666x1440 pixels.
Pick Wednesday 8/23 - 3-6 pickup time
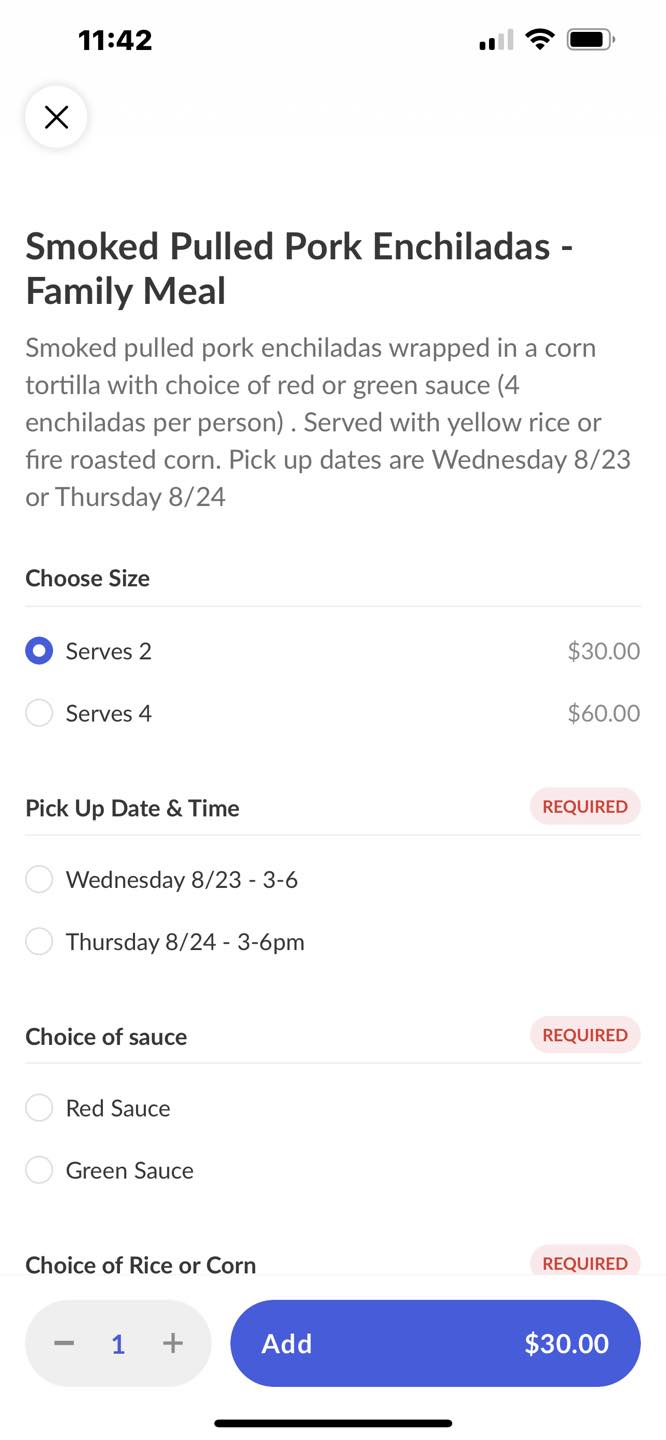click(x=39, y=880)
